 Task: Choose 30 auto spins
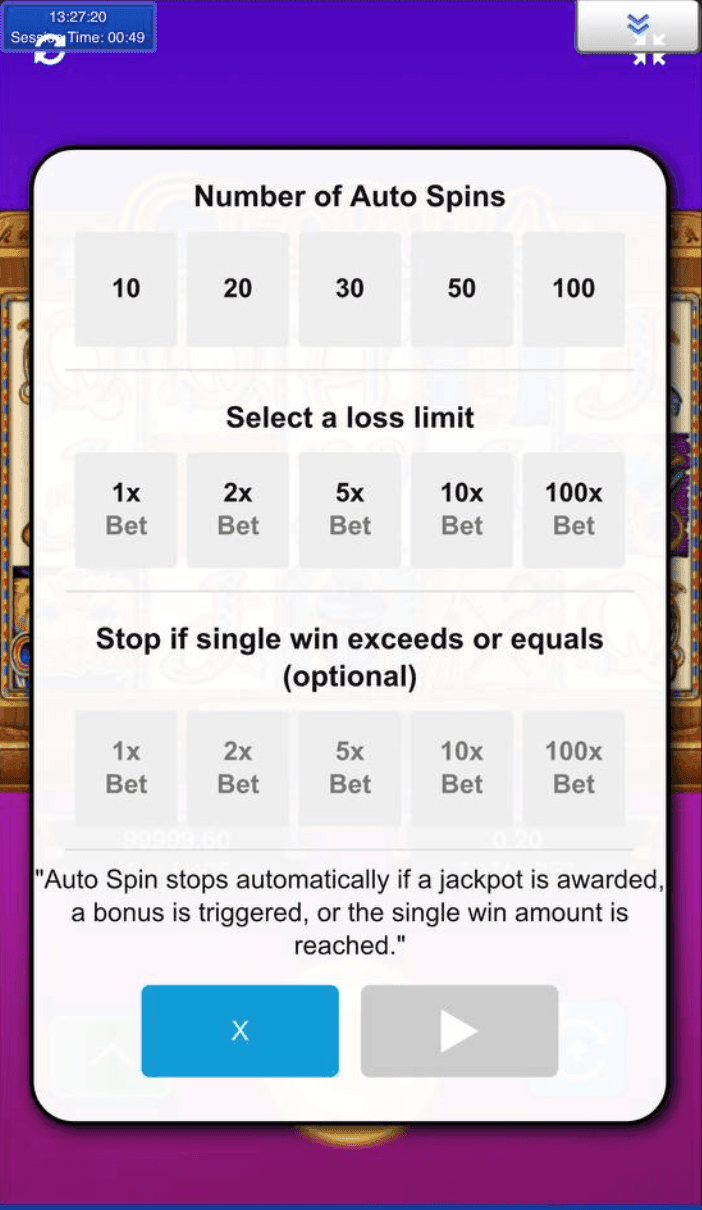(350, 289)
